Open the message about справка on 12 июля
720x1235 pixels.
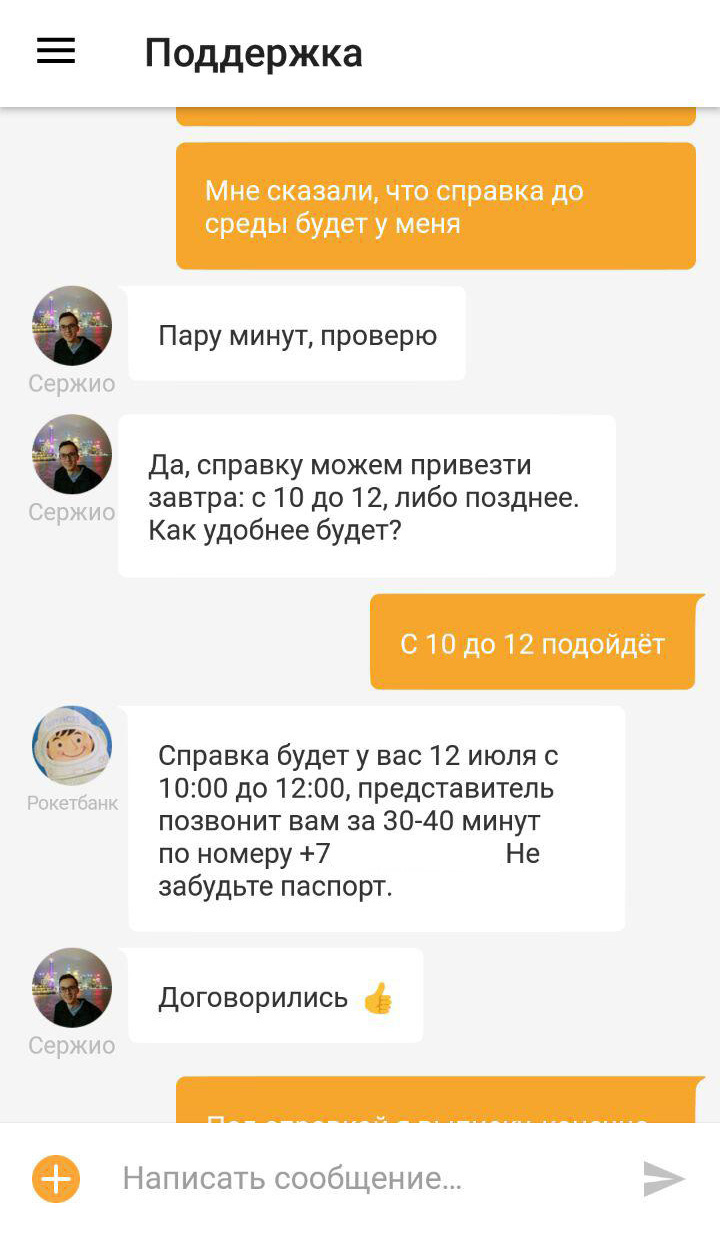(377, 820)
